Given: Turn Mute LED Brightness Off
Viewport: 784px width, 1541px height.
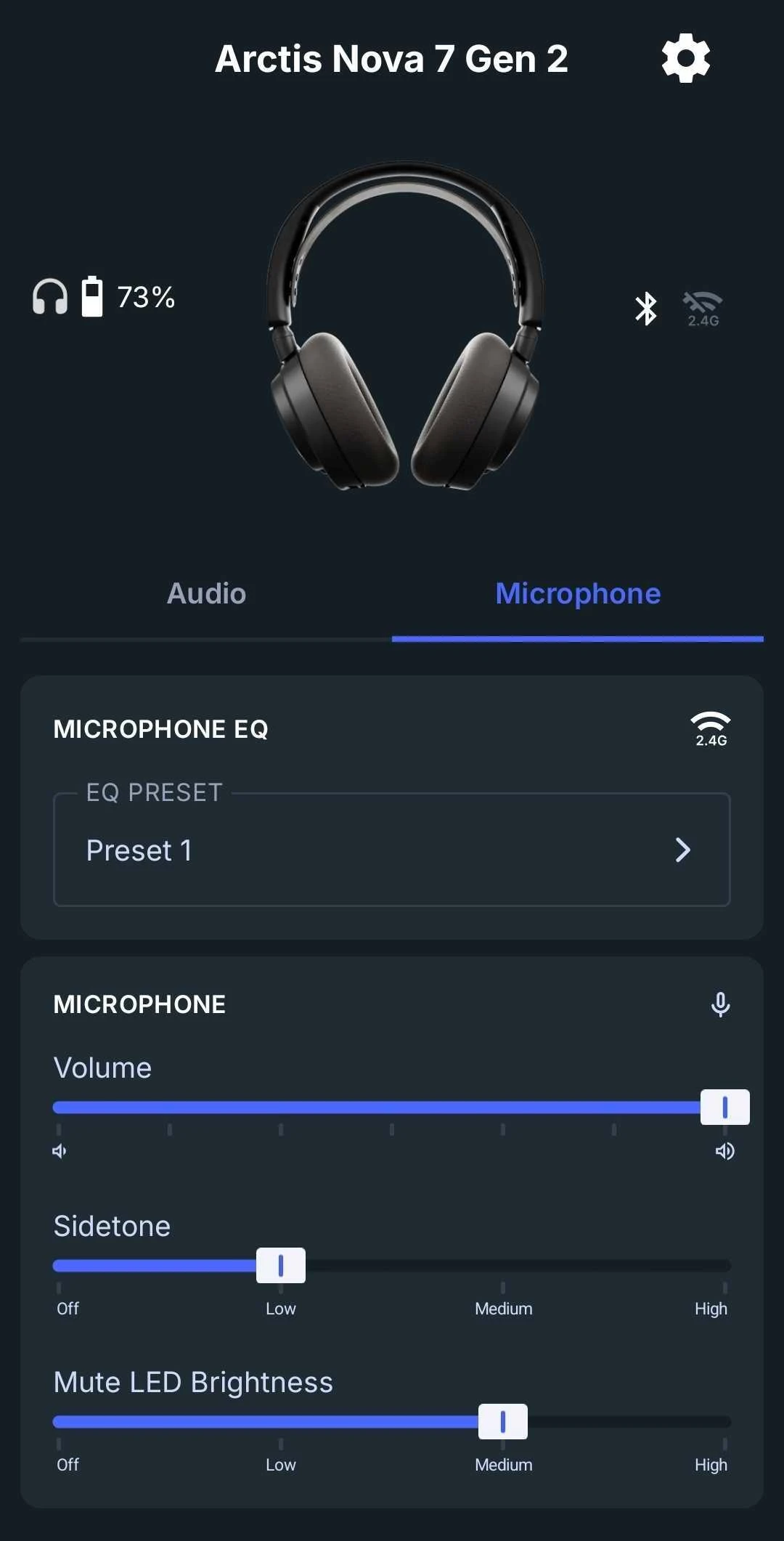Looking at the screenshot, I should [59, 1422].
